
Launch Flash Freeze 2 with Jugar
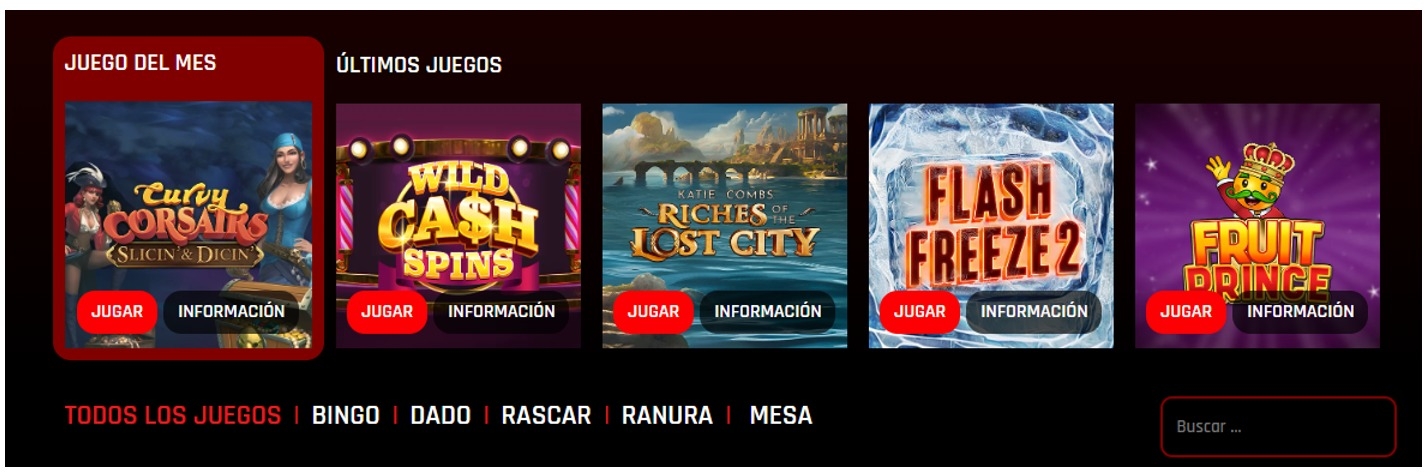(x=919, y=311)
